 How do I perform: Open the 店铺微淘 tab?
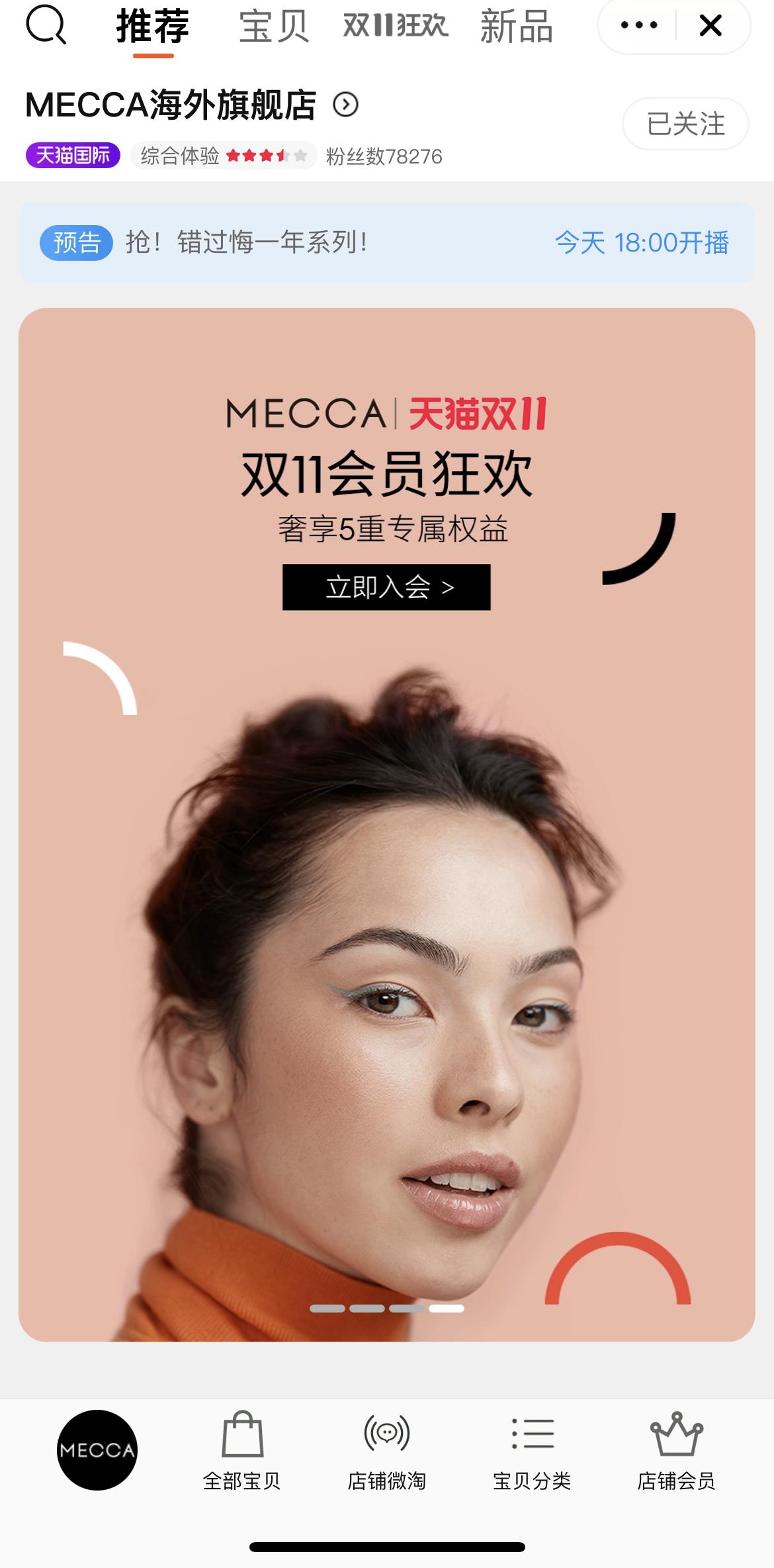click(387, 1451)
